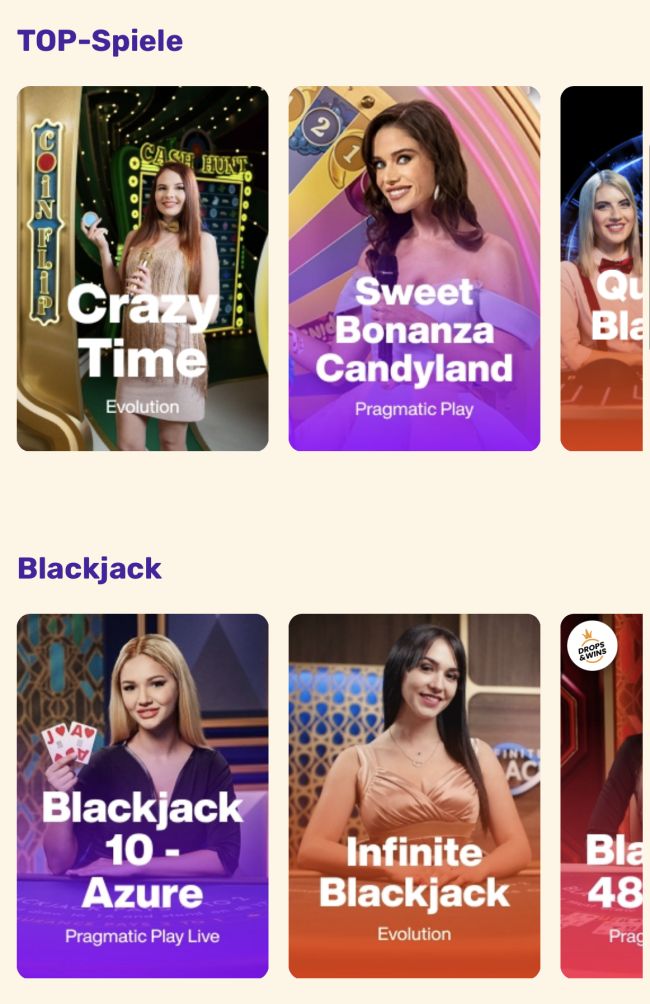Open the partially visible blonde dealer game card

(602, 268)
